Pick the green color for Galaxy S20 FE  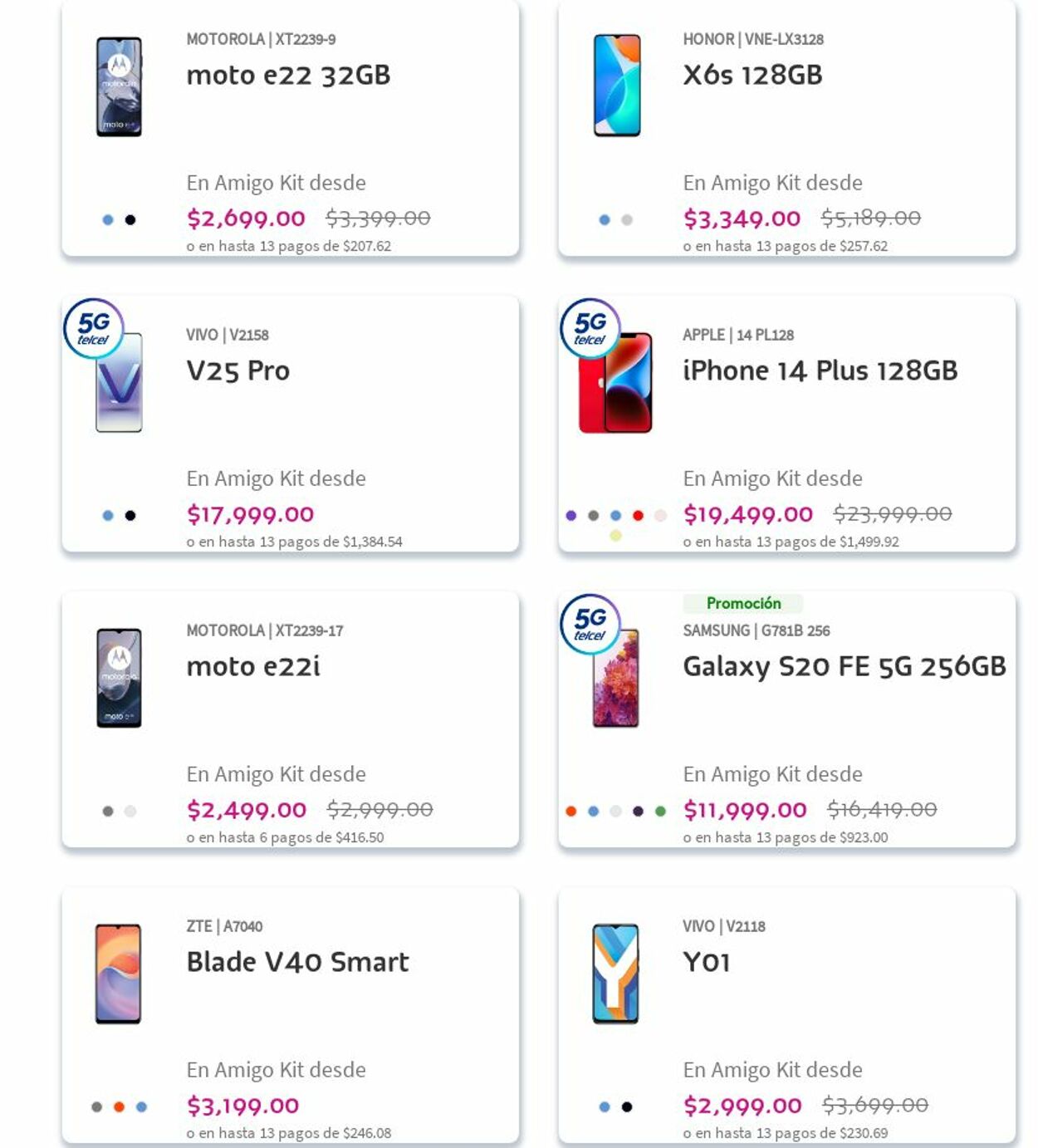660,812
